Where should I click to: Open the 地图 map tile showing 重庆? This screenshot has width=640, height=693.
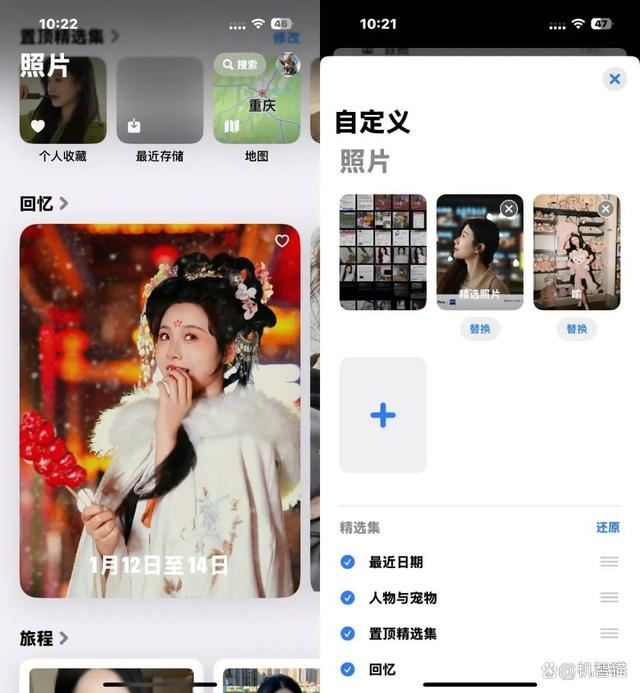(256, 110)
